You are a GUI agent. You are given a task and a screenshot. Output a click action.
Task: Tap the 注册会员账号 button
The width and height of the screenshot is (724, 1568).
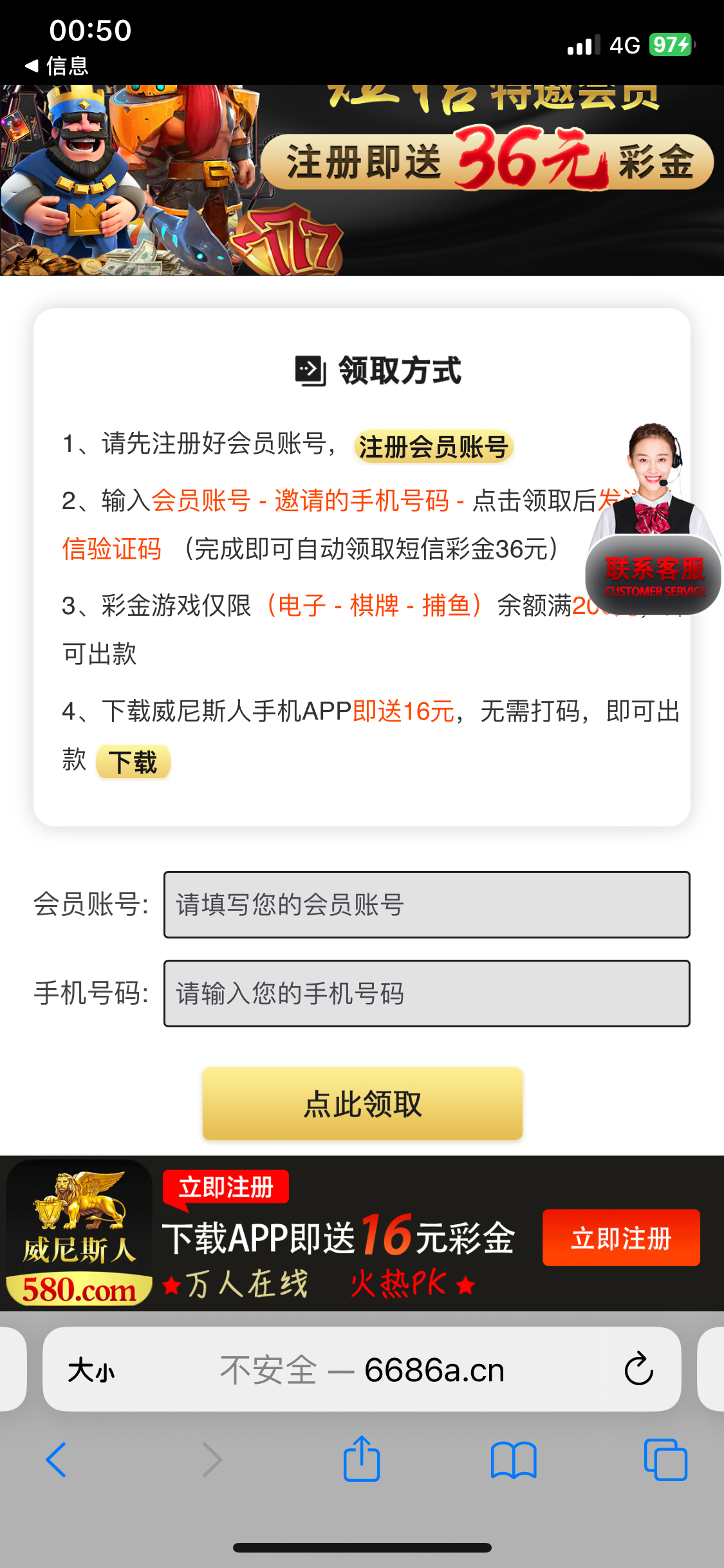pyautogui.click(x=433, y=447)
